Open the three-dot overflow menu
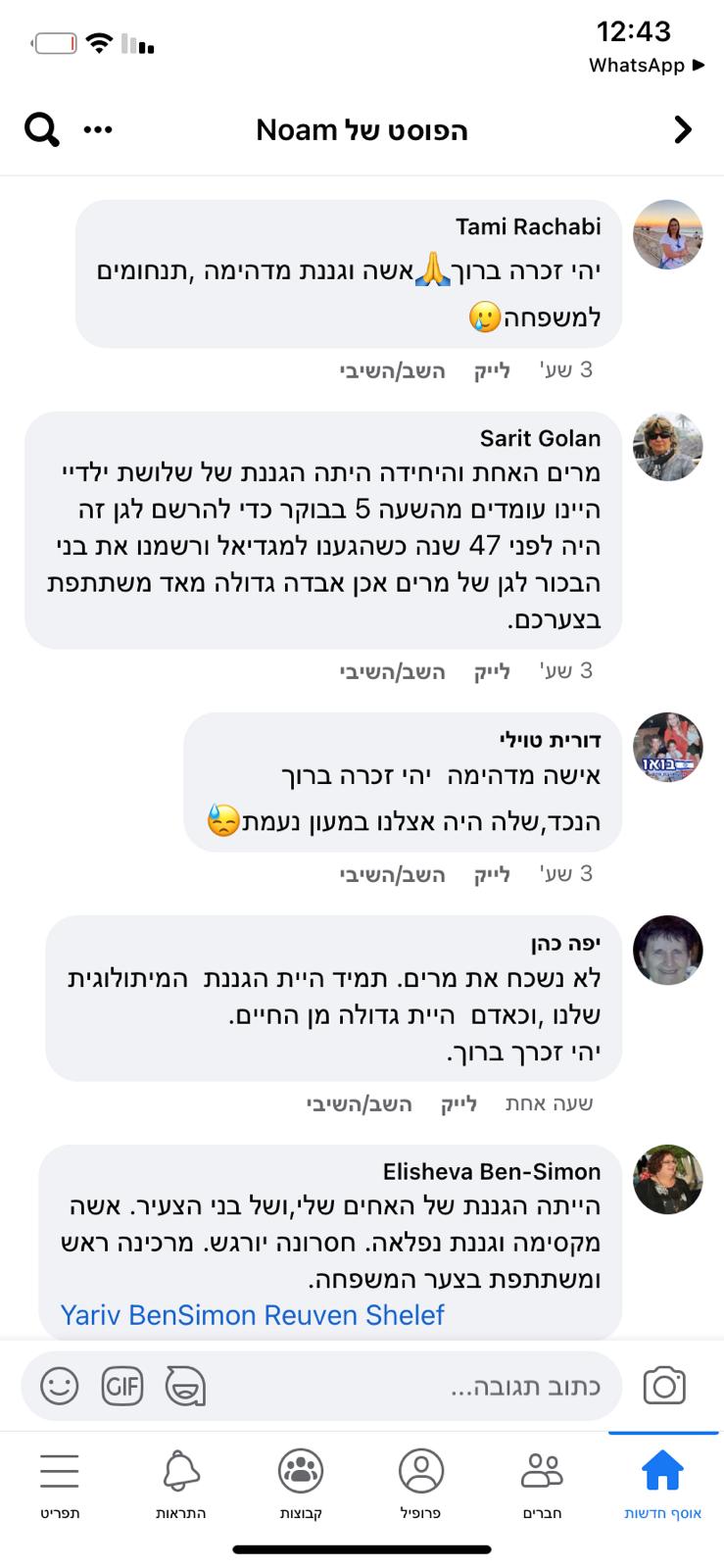Screen dimensions: 724x1568 click(98, 129)
